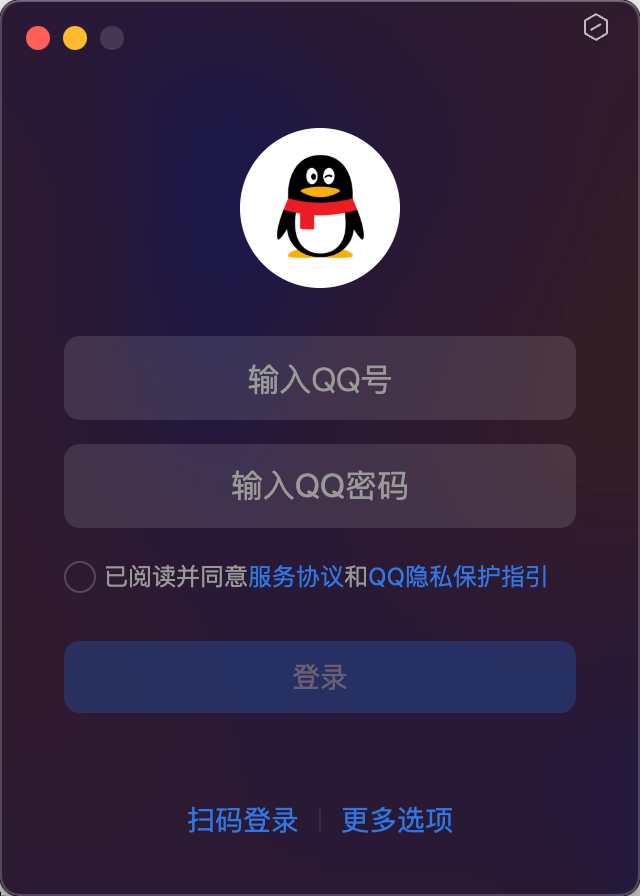Tap the 登录 login button

tap(320, 677)
